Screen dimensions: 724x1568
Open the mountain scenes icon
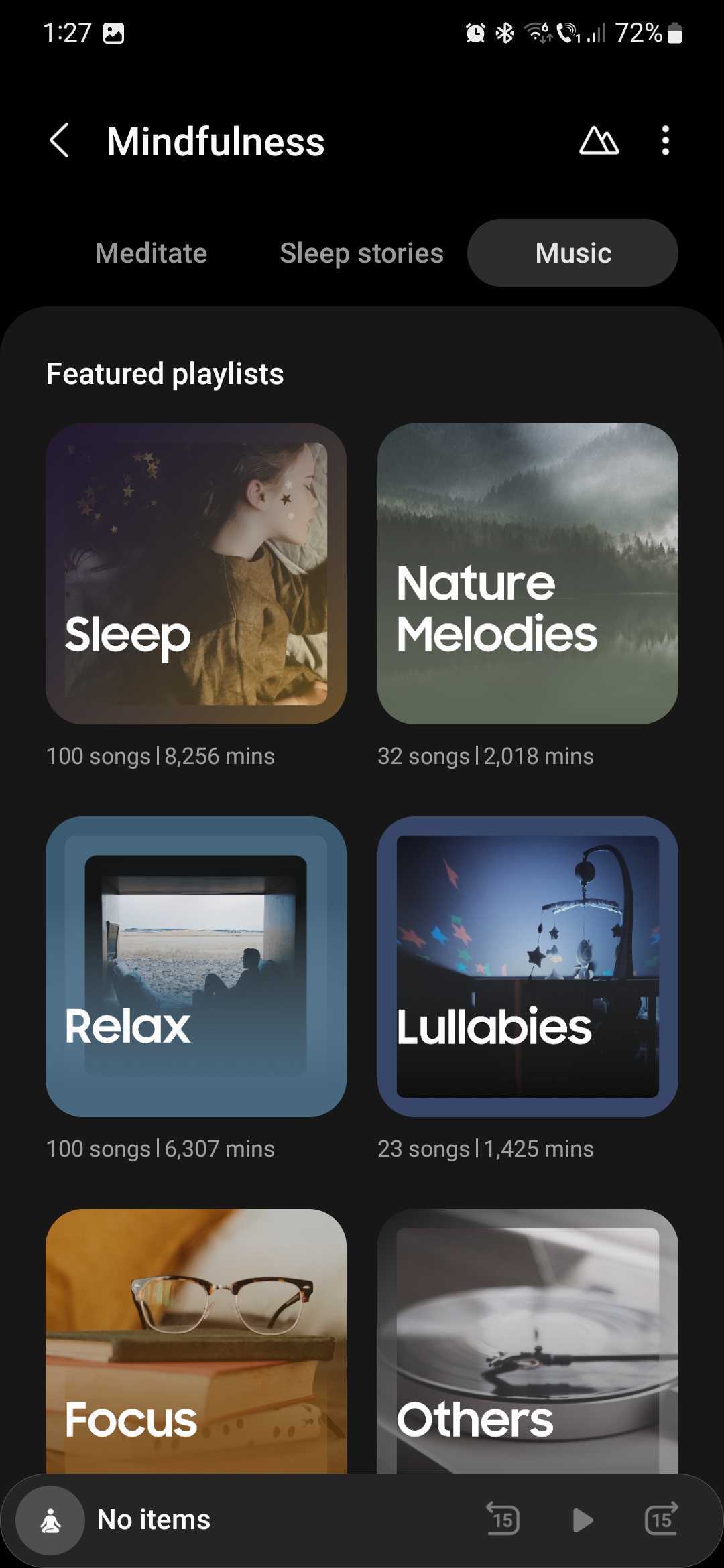pos(599,141)
